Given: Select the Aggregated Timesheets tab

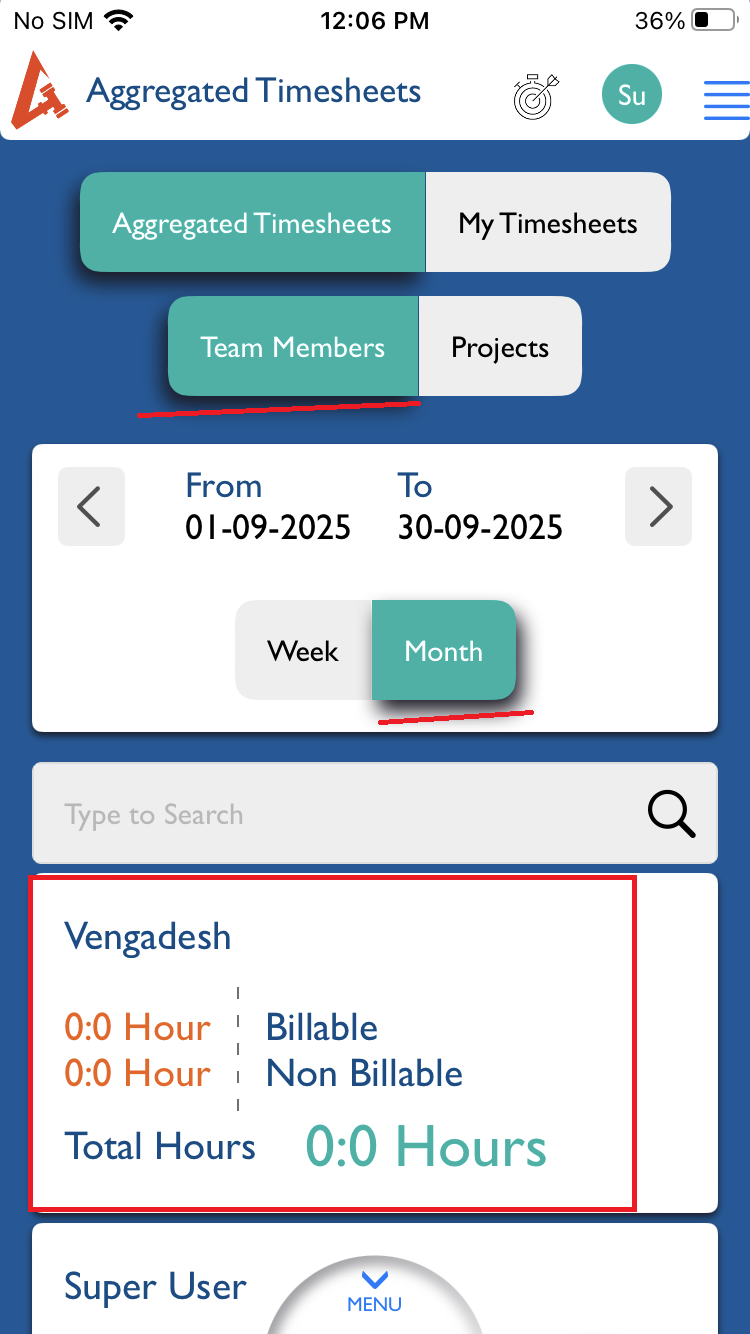Looking at the screenshot, I should (252, 223).
